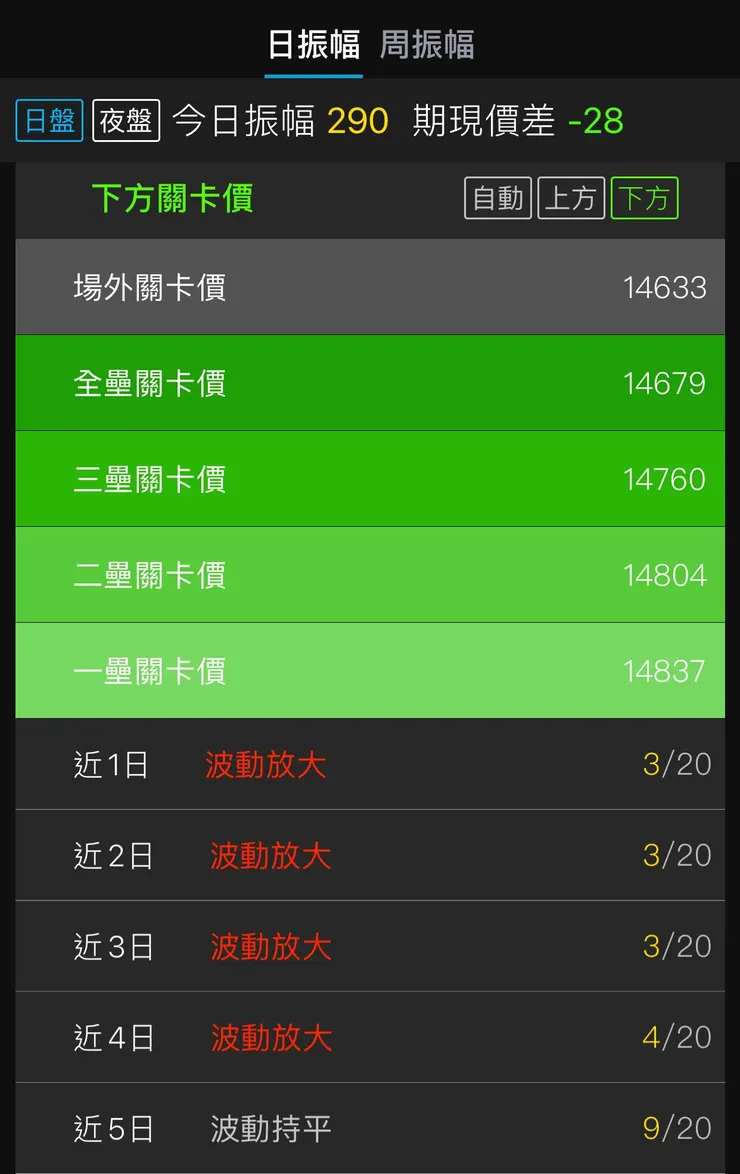
Task: Open the 近2日 volatility row
Action: pyautogui.click(x=370, y=856)
